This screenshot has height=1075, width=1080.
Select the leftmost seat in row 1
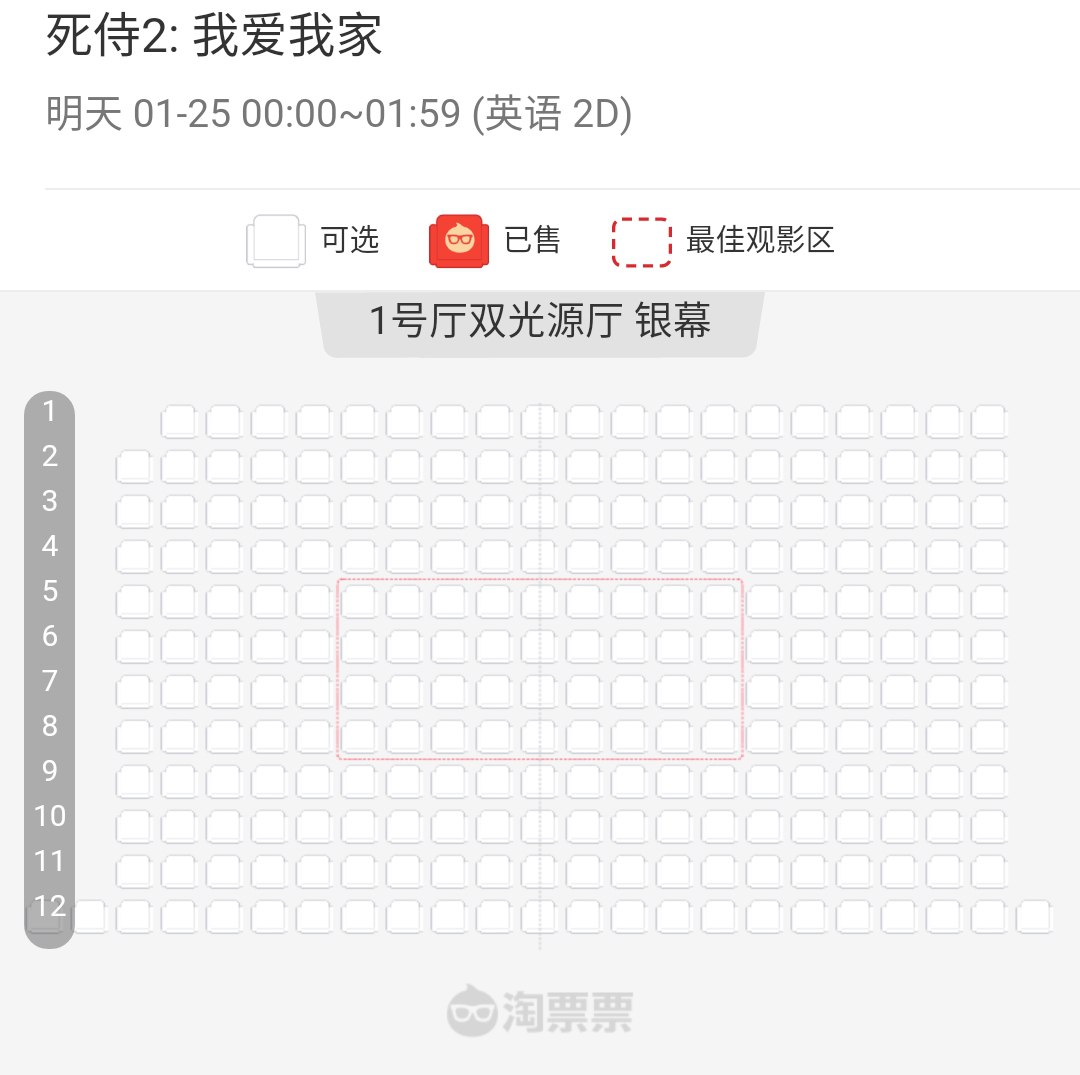pos(178,421)
